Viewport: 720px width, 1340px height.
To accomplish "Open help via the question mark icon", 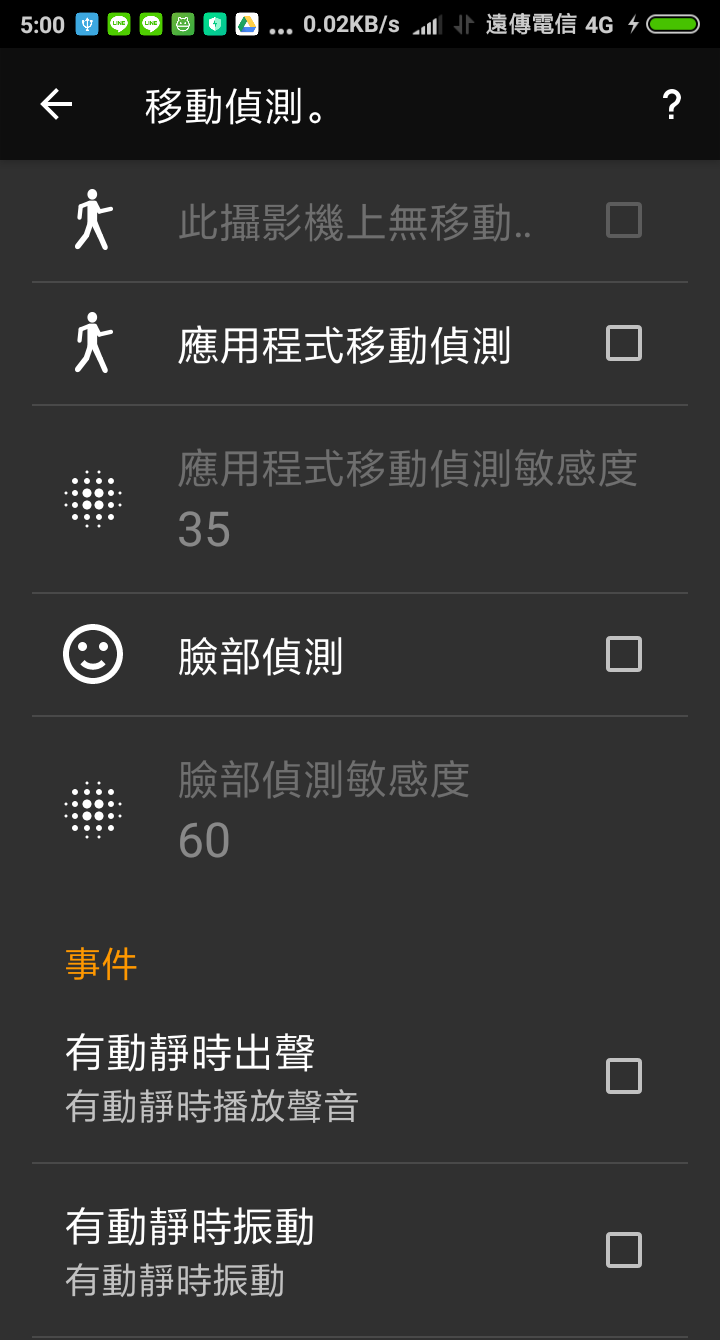I will tap(671, 104).
